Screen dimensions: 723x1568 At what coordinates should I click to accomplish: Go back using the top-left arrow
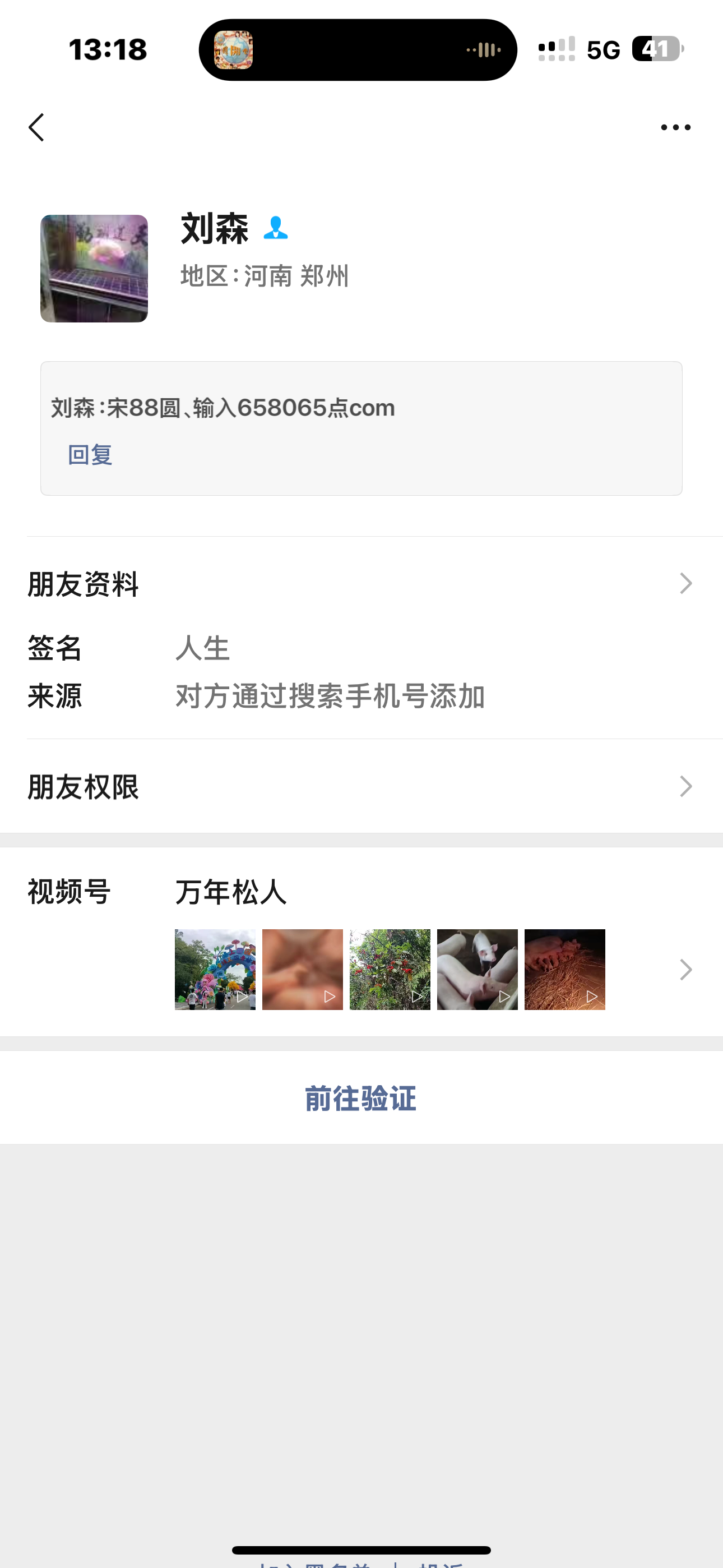pyautogui.click(x=36, y=127)
